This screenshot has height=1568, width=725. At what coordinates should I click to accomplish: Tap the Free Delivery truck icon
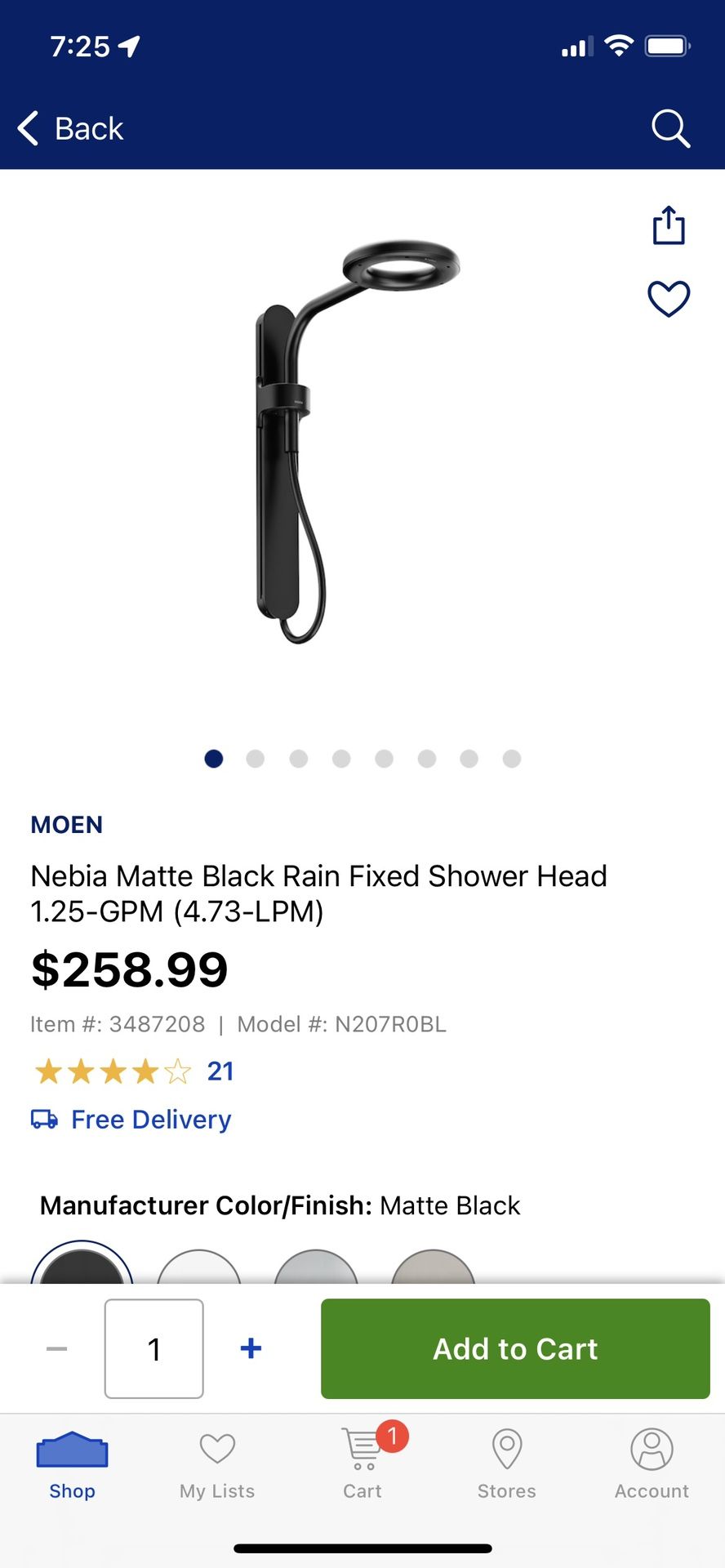tap(44, 1119)
